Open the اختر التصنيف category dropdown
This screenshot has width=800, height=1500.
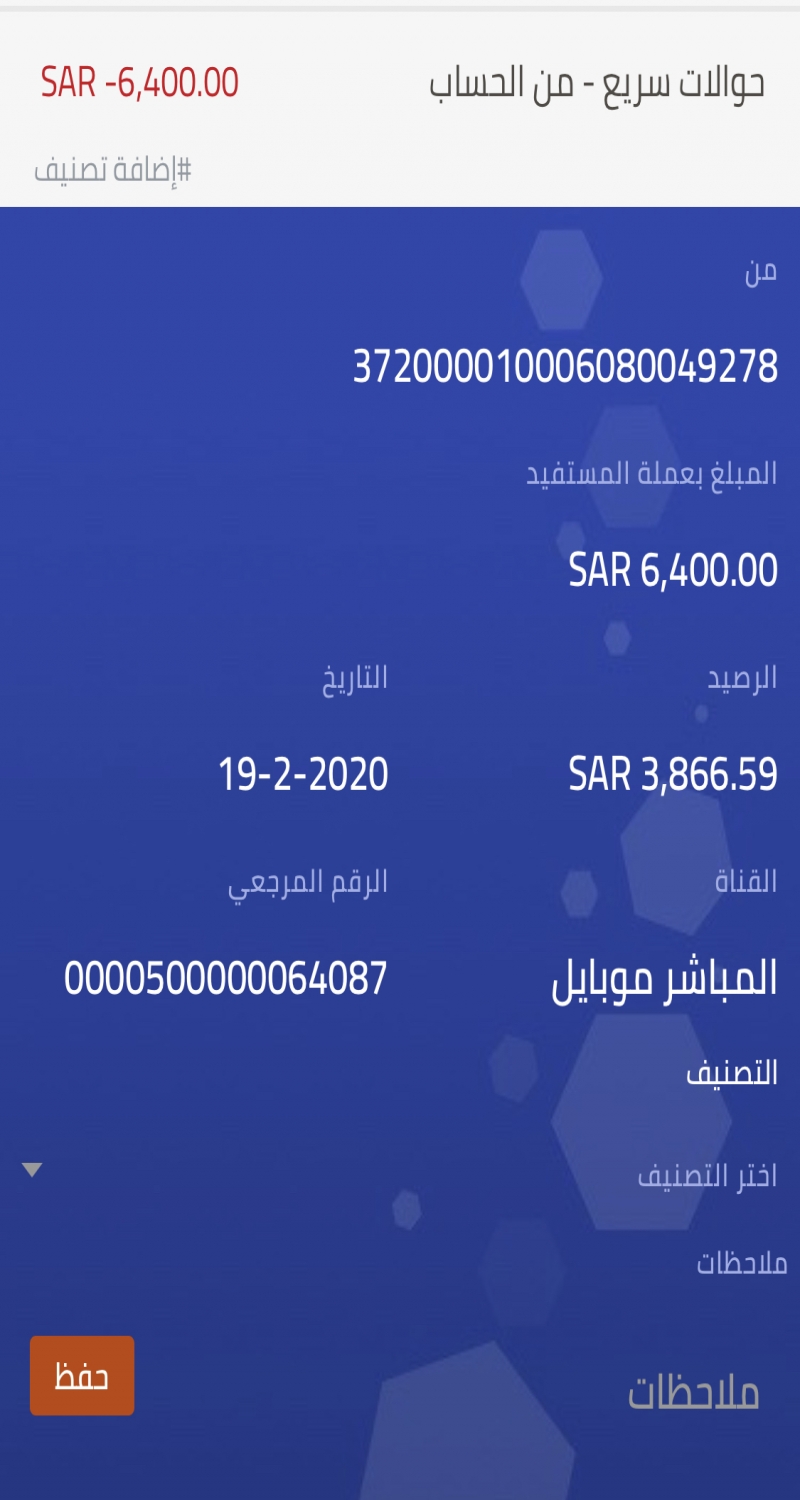[400, 1173]
